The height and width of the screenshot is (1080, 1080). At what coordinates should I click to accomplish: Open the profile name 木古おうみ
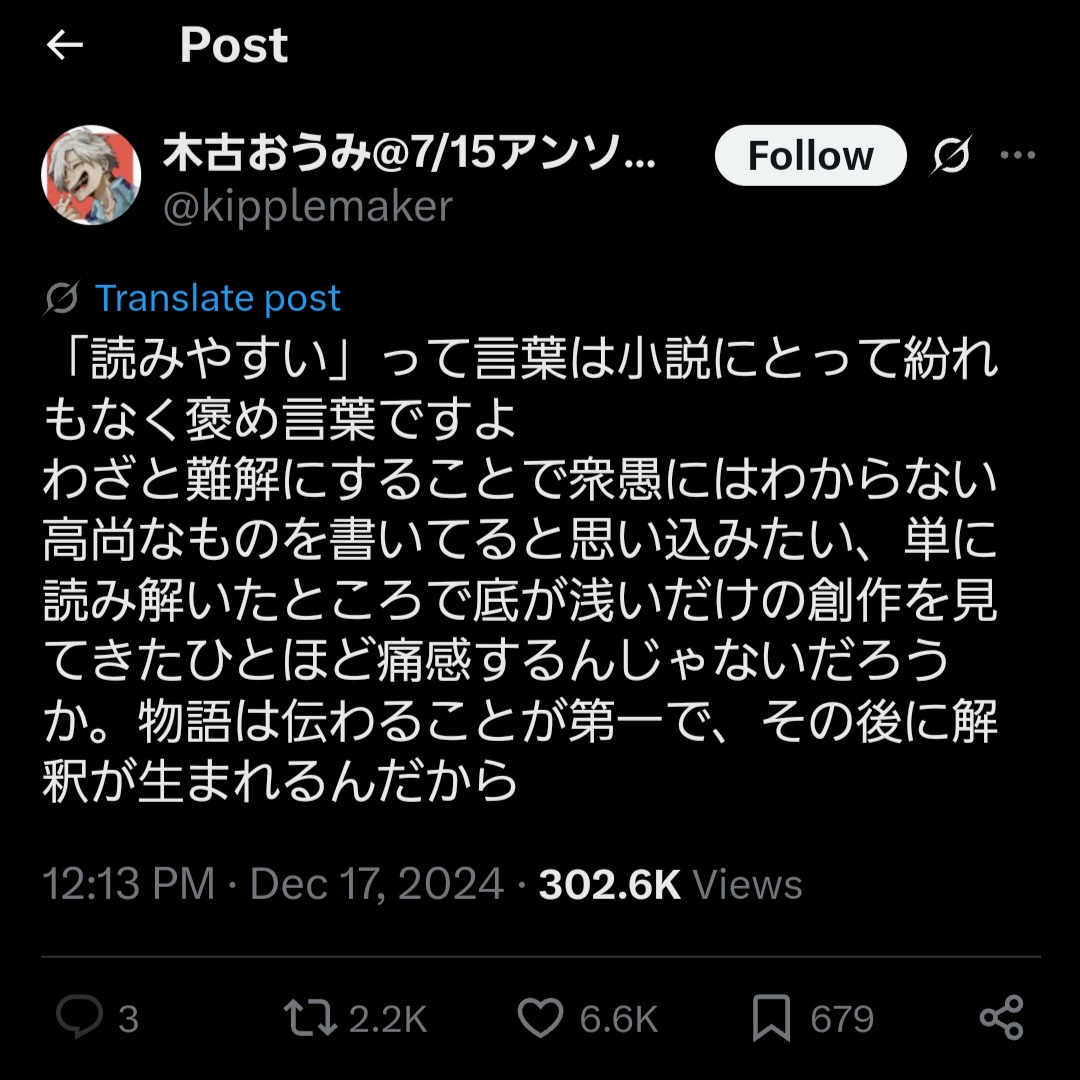(x=408, y=154)
